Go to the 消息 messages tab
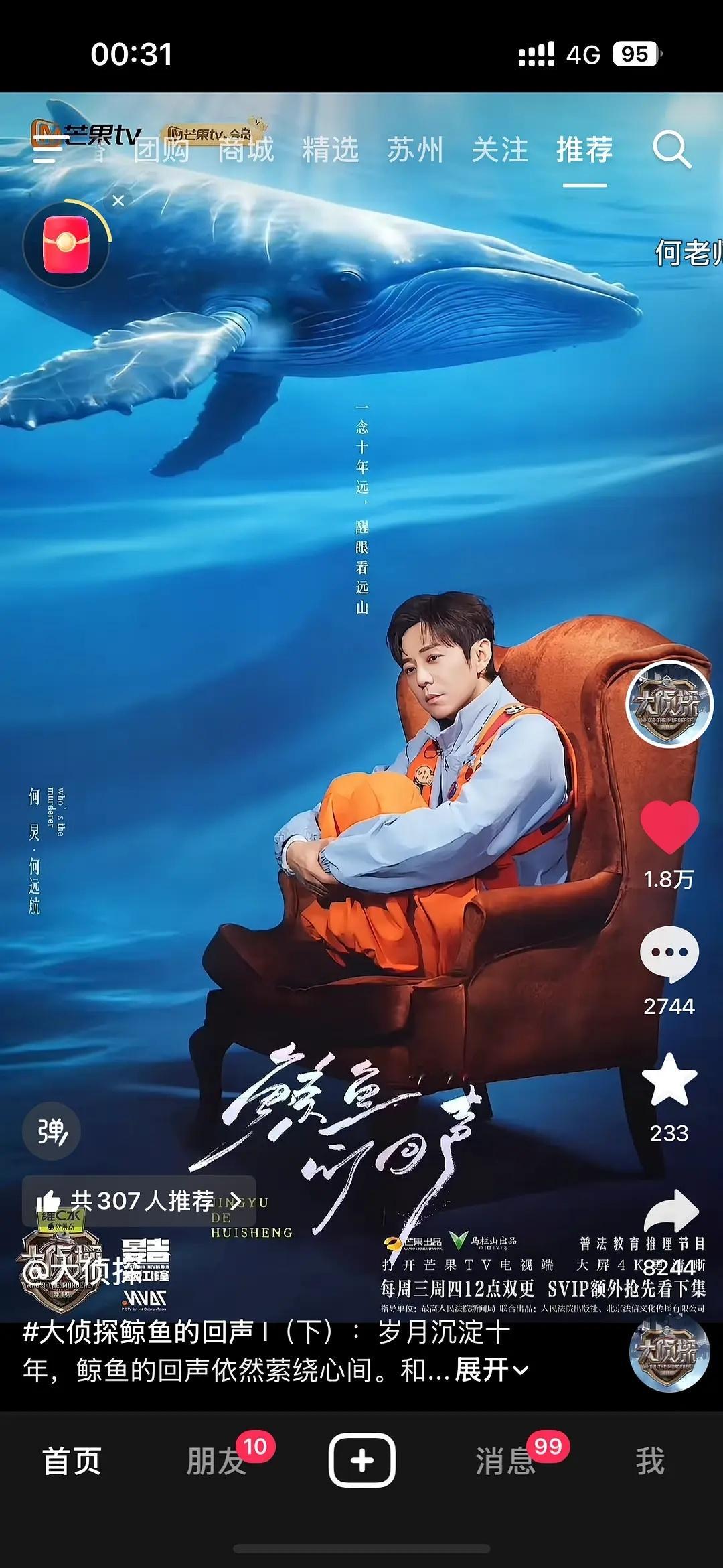Image resolution: width=723 pixels, height=1568 pixels. pos(506,1461)
